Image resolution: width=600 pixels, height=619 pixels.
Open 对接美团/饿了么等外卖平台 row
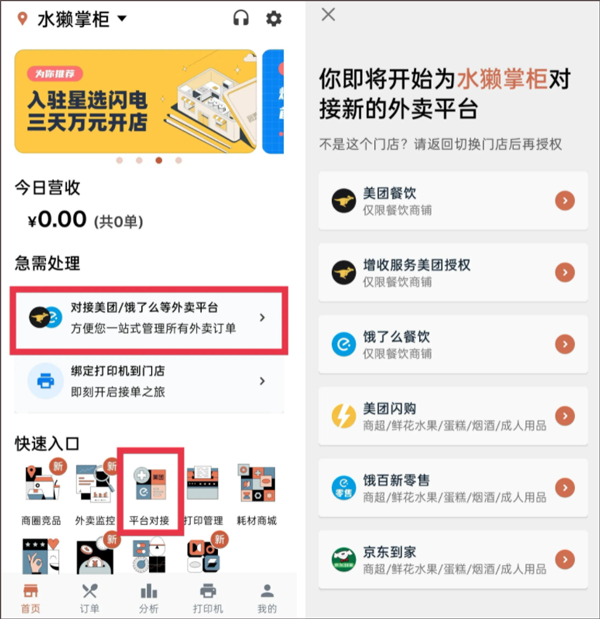pos(148,317)
